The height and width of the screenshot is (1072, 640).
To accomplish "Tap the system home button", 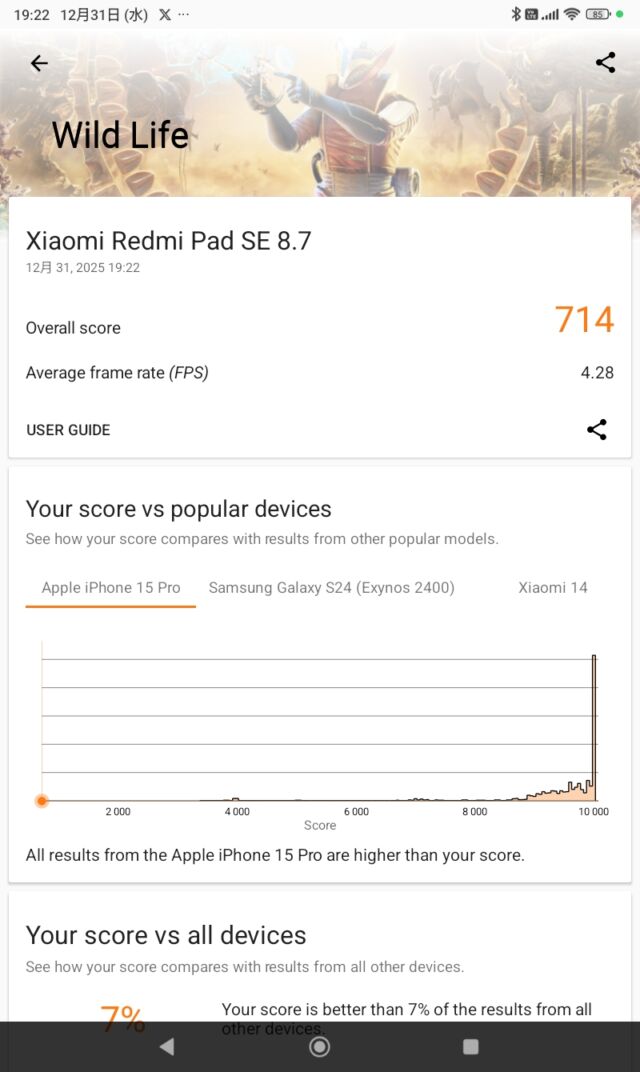I will click(320, 1046).
